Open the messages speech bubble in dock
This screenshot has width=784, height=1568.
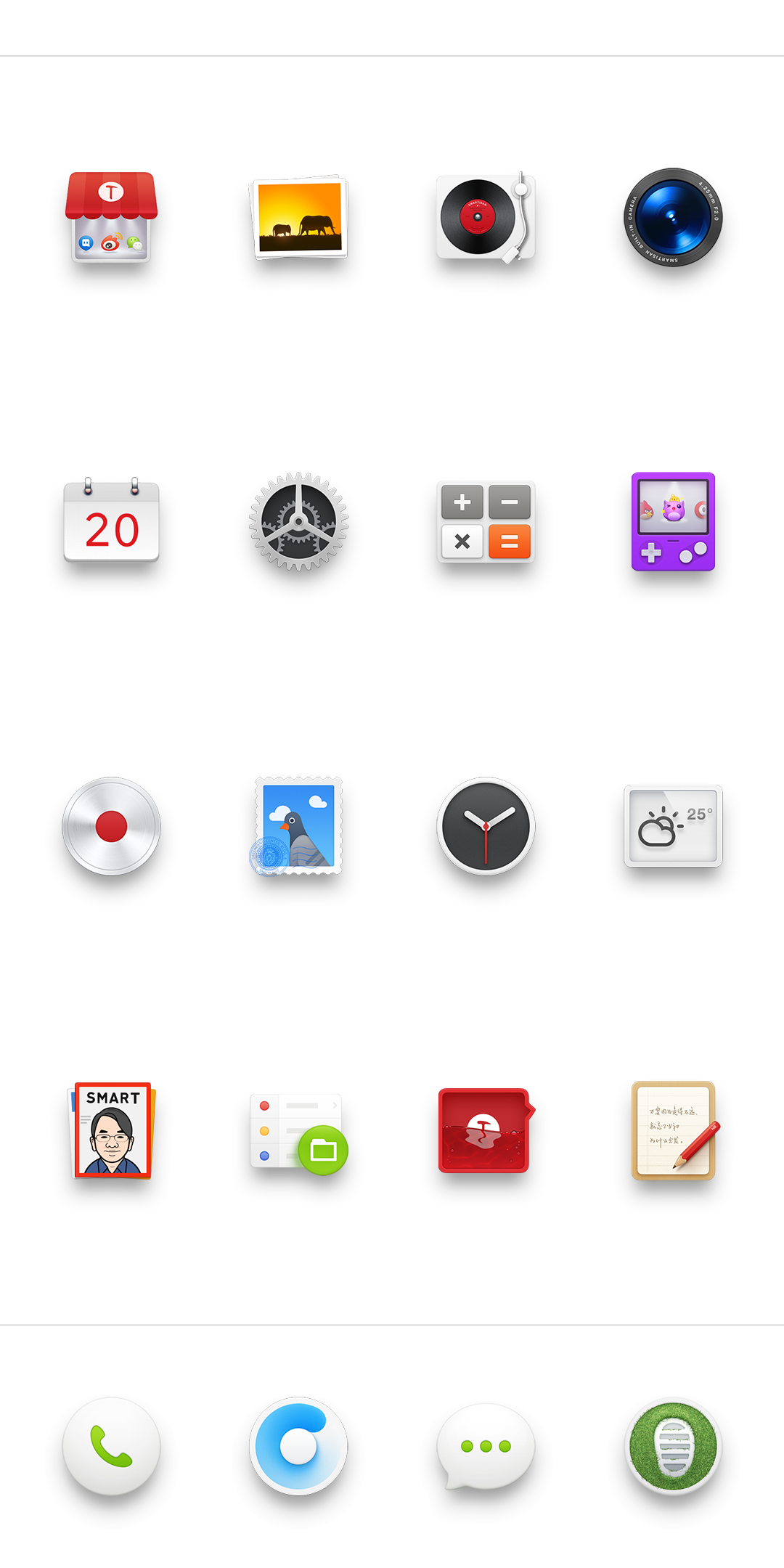point(486,1446)
